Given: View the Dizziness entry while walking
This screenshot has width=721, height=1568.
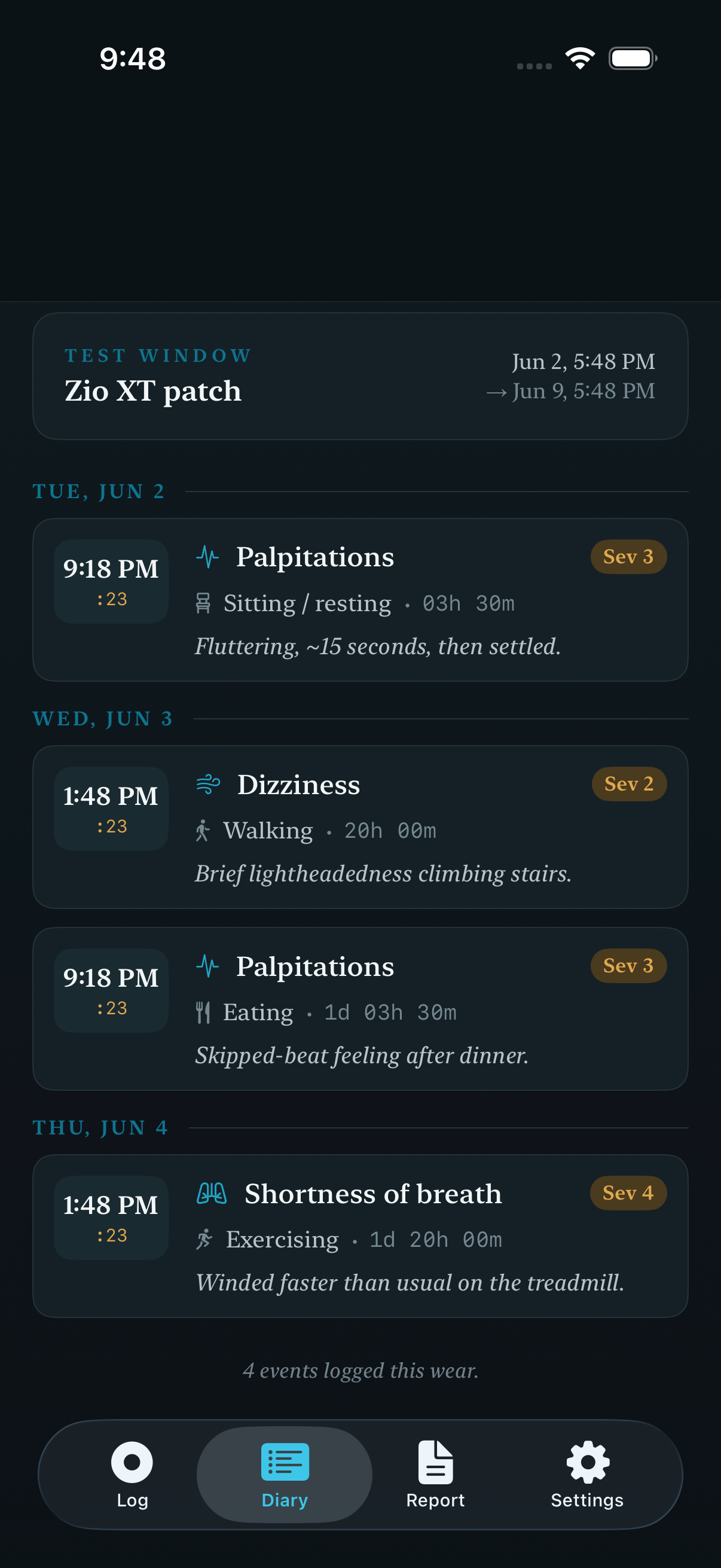Looking at the screenshot, I should tap(360, 826).
